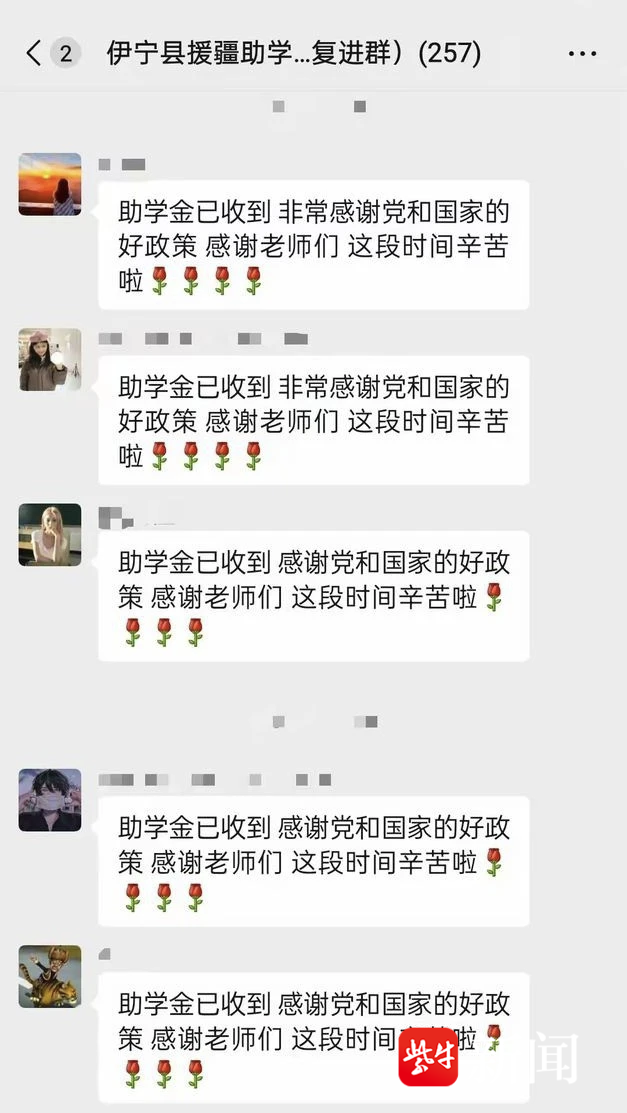Open the sunset avatar's profile
The height and width of the screenshot is (1113, 627).
pyautogui.click(x=50, y=184)
